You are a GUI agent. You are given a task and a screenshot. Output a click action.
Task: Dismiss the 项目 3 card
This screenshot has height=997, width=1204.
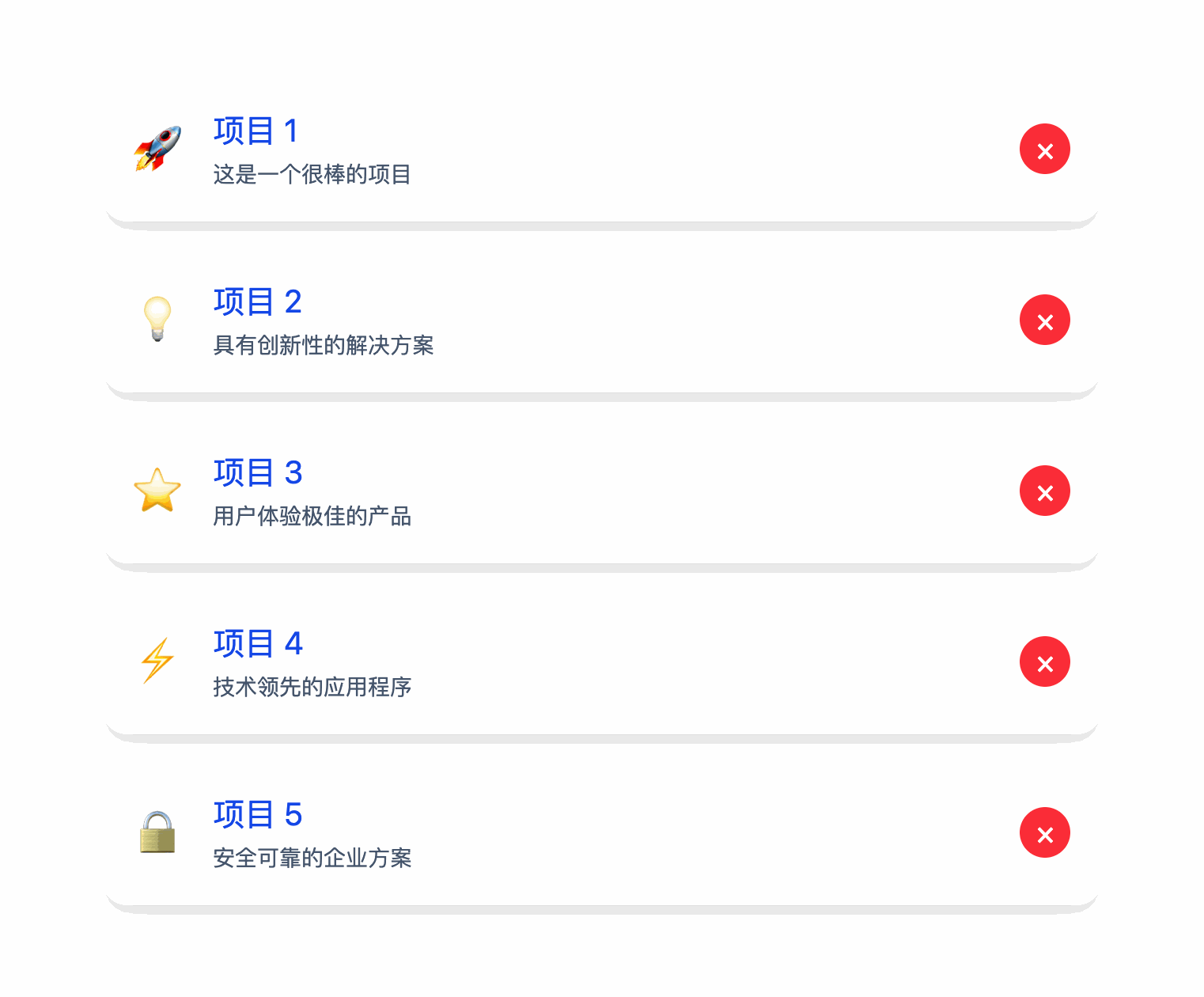[1044, 491]
